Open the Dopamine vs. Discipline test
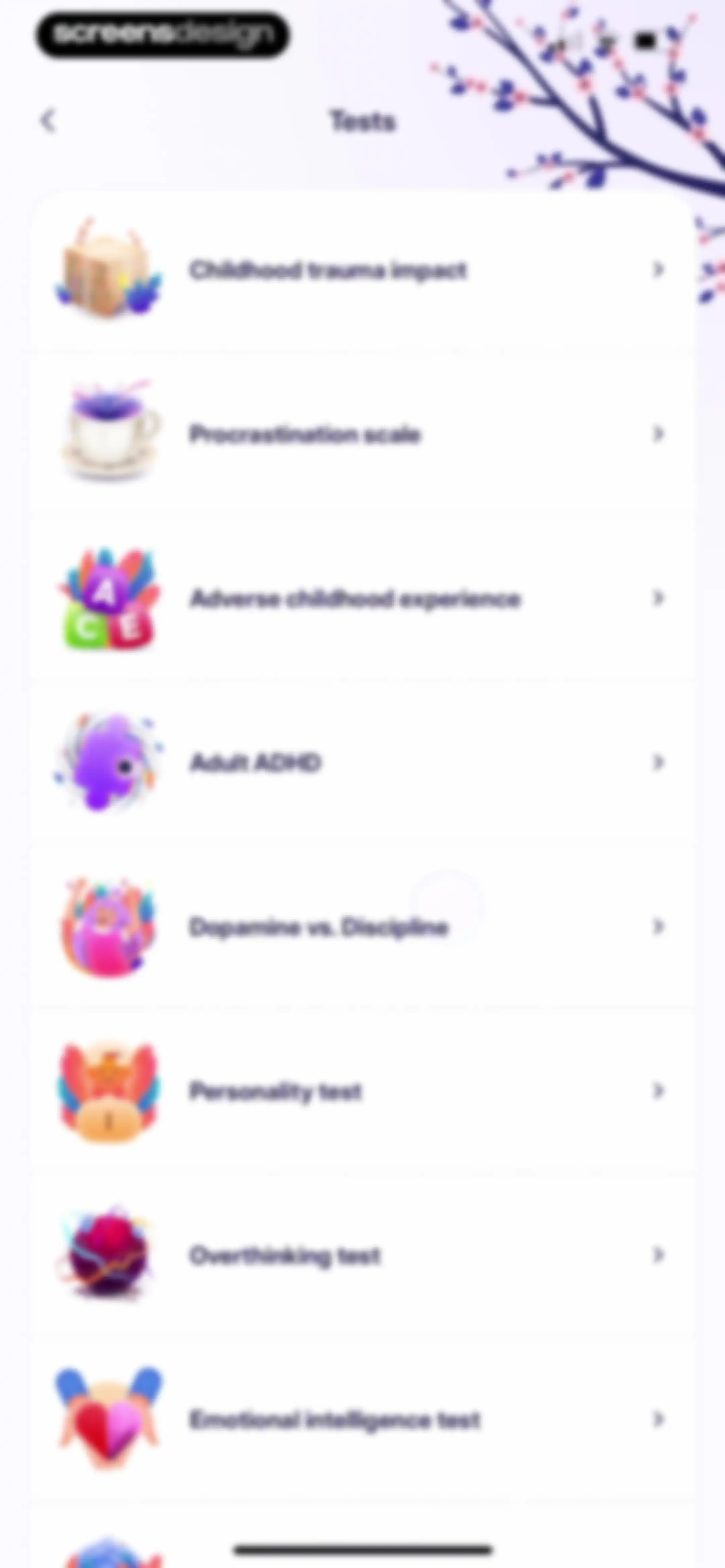Viewport: 725px width, 1568px height. coord(362,927)
